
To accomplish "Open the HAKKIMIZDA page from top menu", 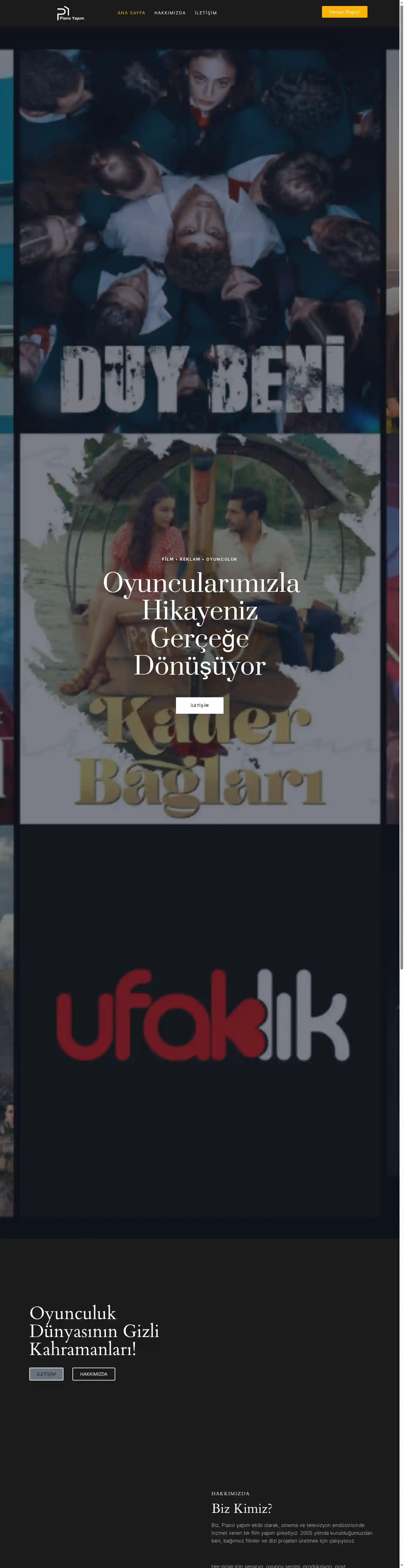I will [x=170, y=13].
